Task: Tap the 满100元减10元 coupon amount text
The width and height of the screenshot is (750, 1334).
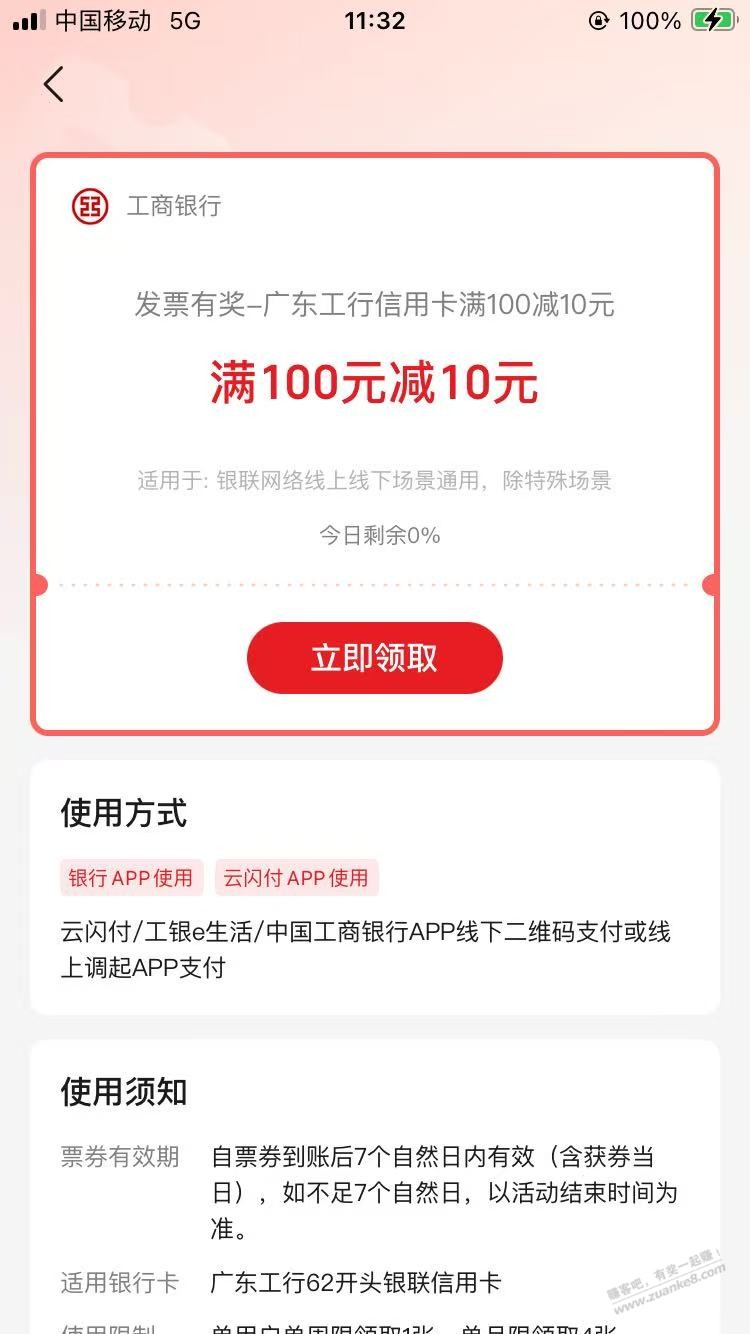Action: point(375,381)
